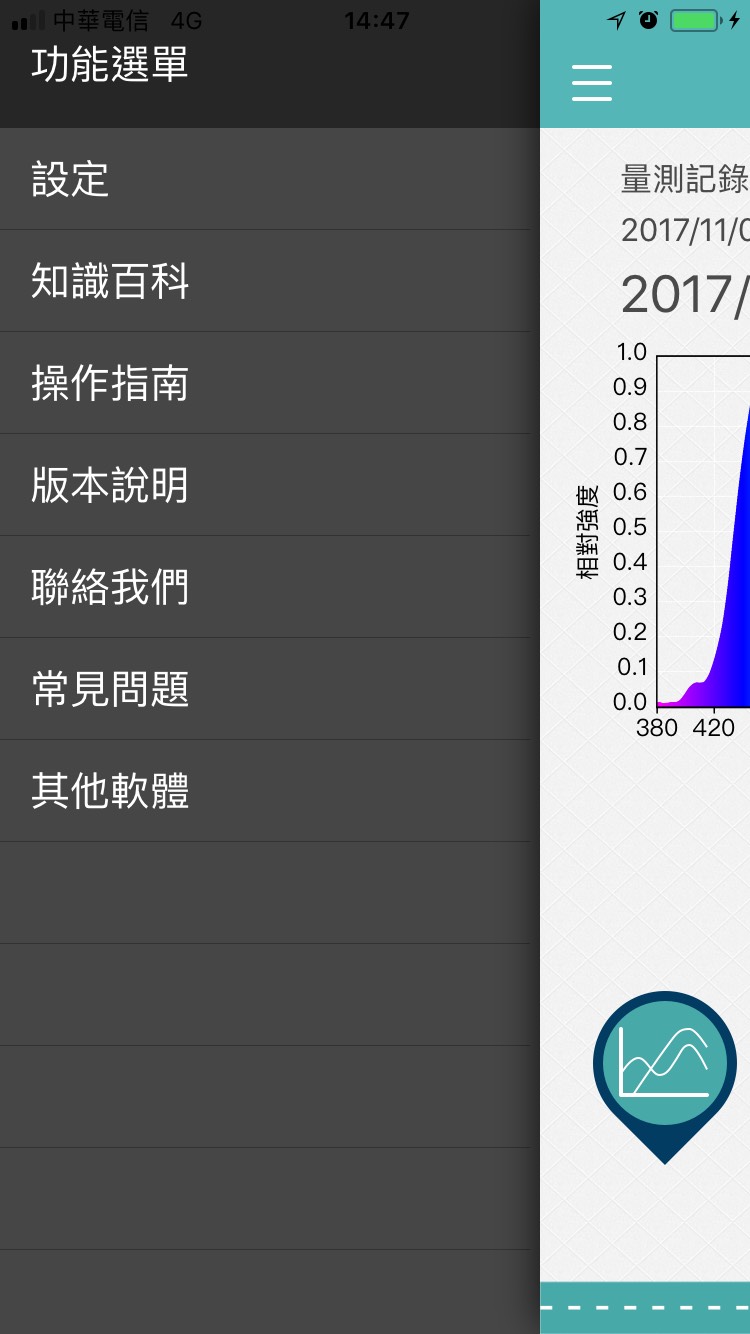Open 知識百科 entry
The image size is (750, 1334).
point(265,281)
